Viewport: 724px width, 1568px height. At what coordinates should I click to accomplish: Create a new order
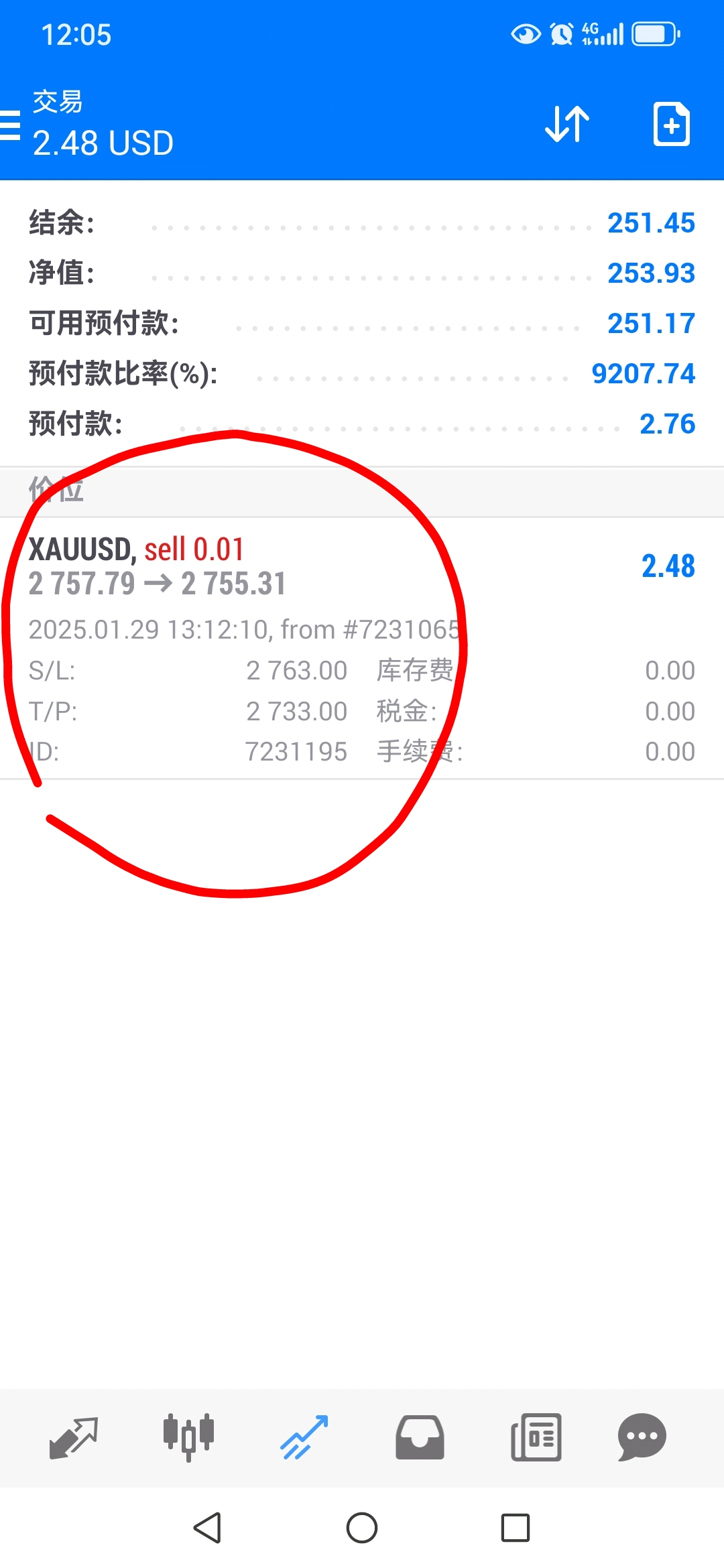point(671,125)
